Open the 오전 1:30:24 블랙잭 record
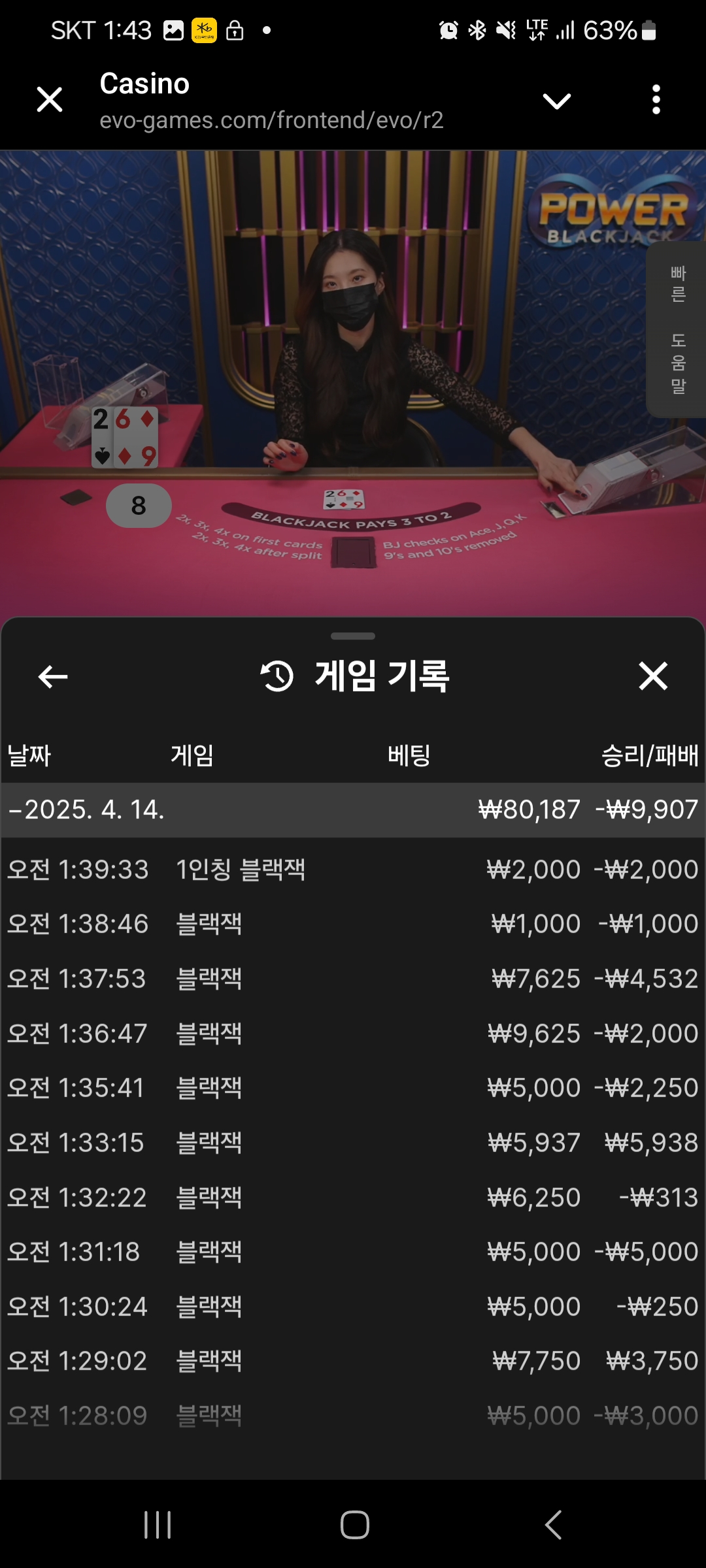The width and height of the screenshot is (706, 1568). 353,1307
